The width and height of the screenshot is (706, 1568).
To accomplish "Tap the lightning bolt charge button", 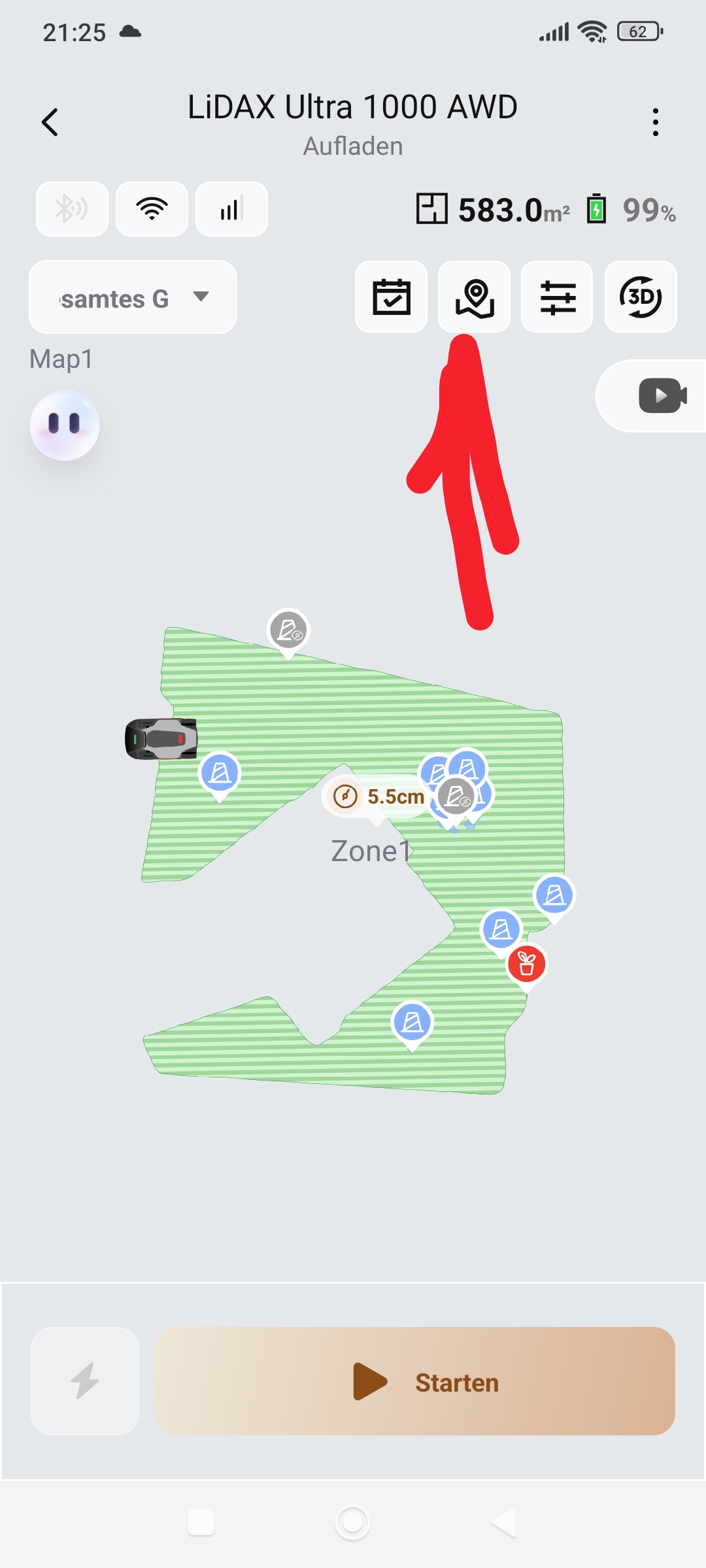I will coord(85,1380).
